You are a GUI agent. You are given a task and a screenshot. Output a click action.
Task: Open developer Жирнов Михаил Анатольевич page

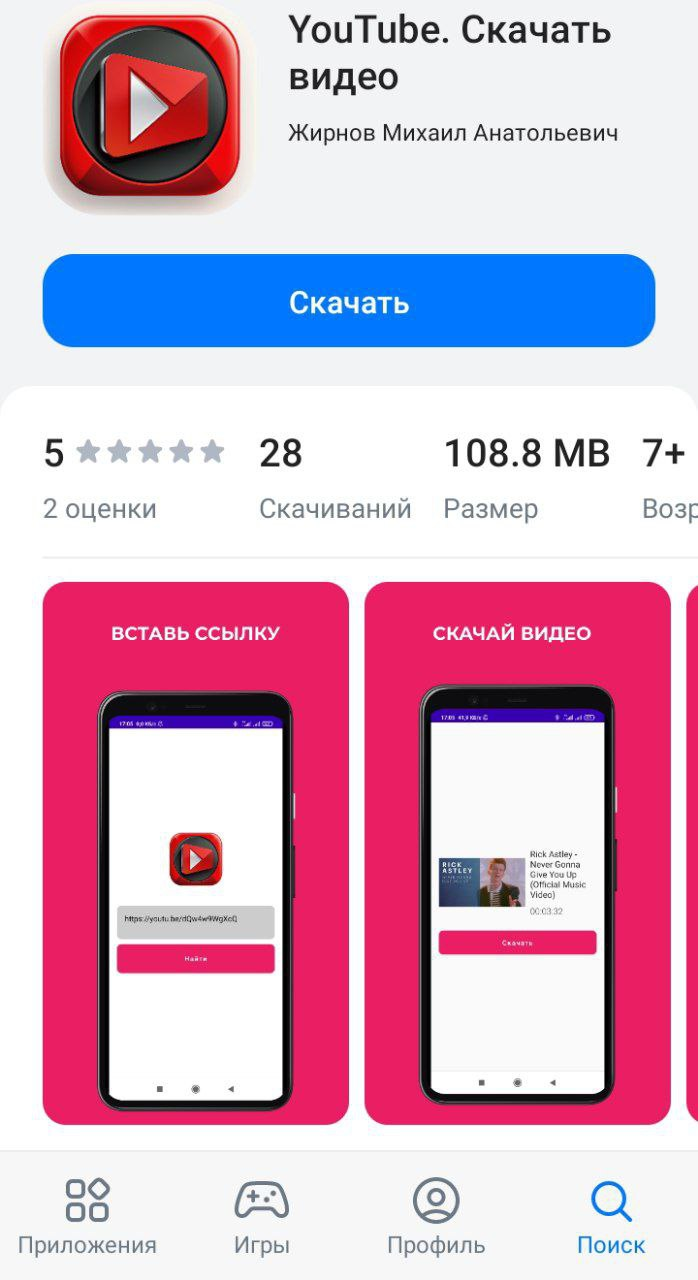point(452,133)
